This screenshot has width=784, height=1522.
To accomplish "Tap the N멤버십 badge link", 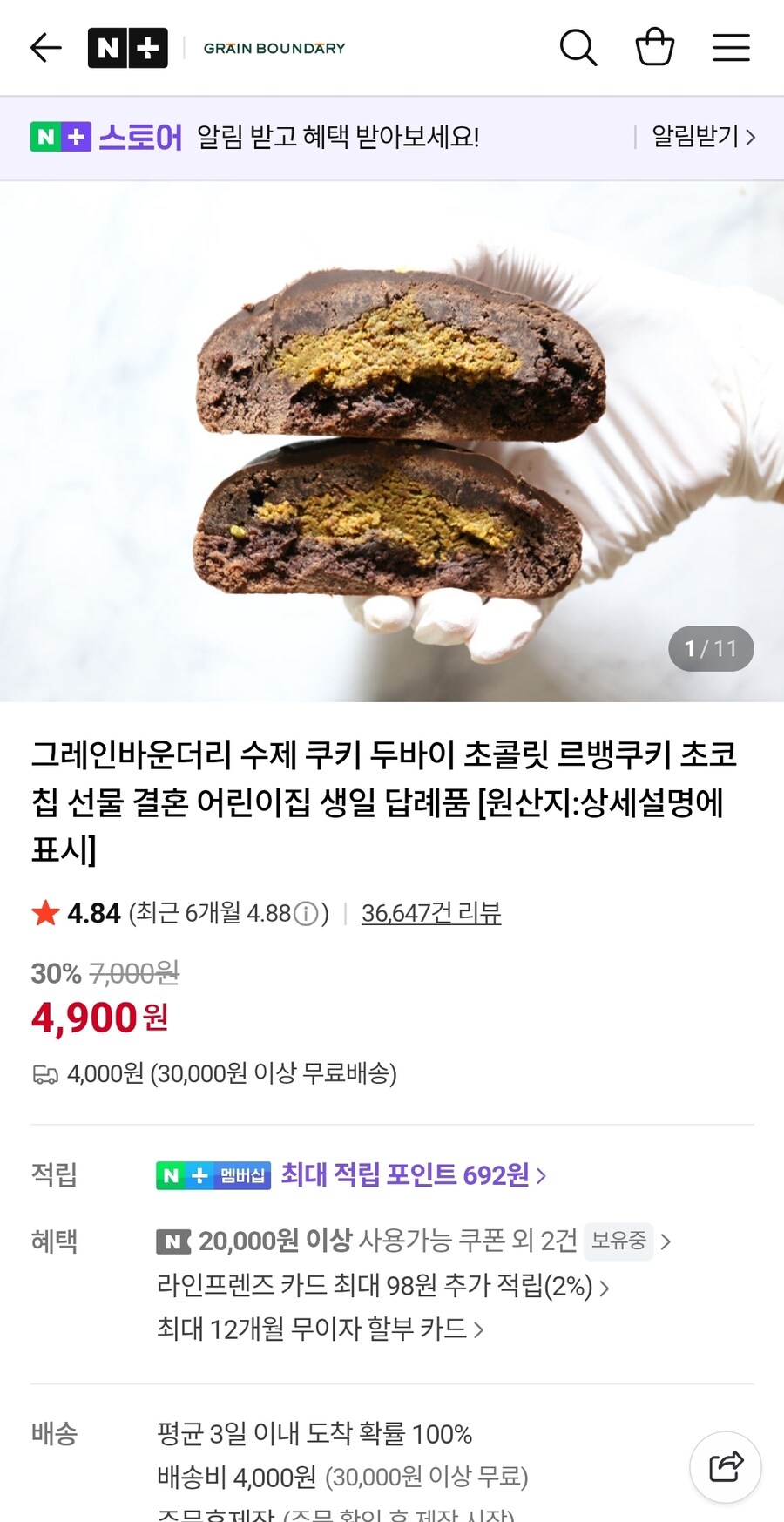I will click(x=213, y=1175).
